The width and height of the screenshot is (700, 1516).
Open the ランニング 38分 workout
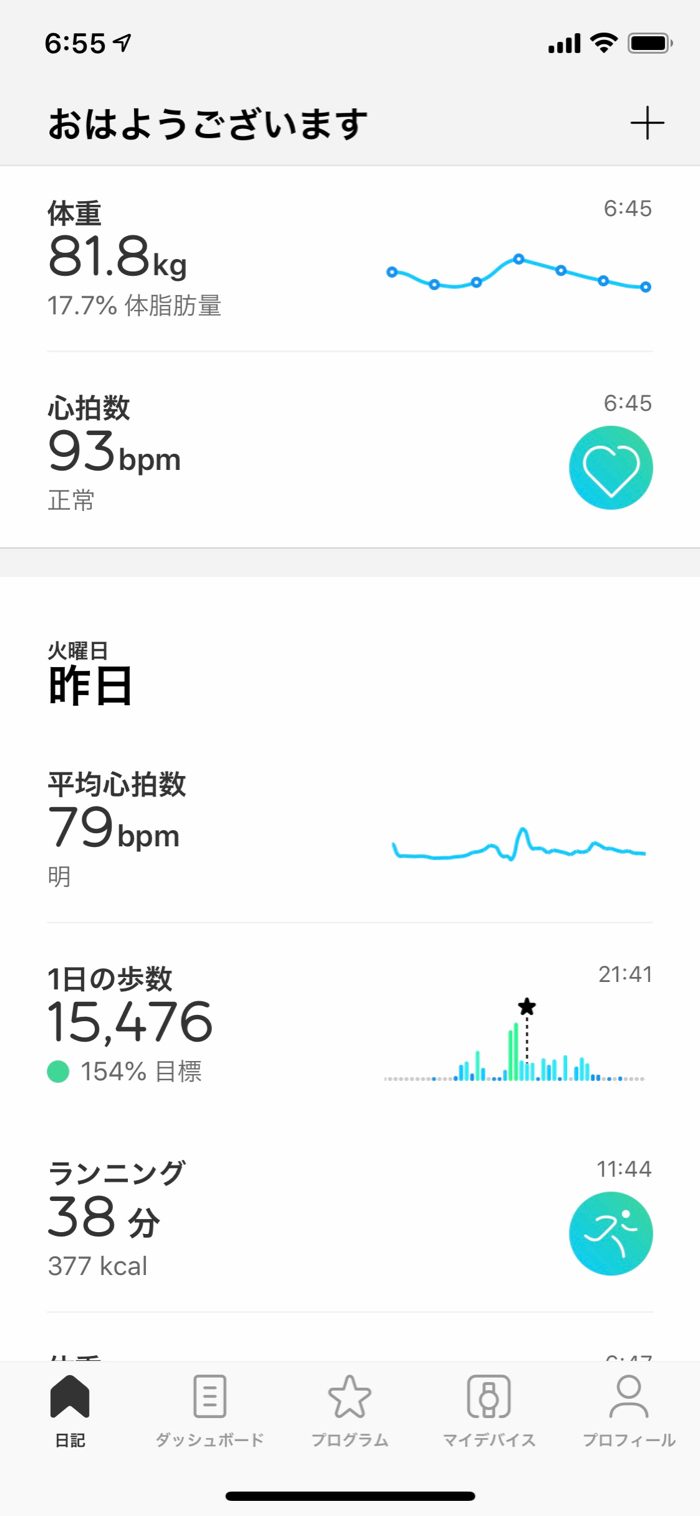[350, 1218]
